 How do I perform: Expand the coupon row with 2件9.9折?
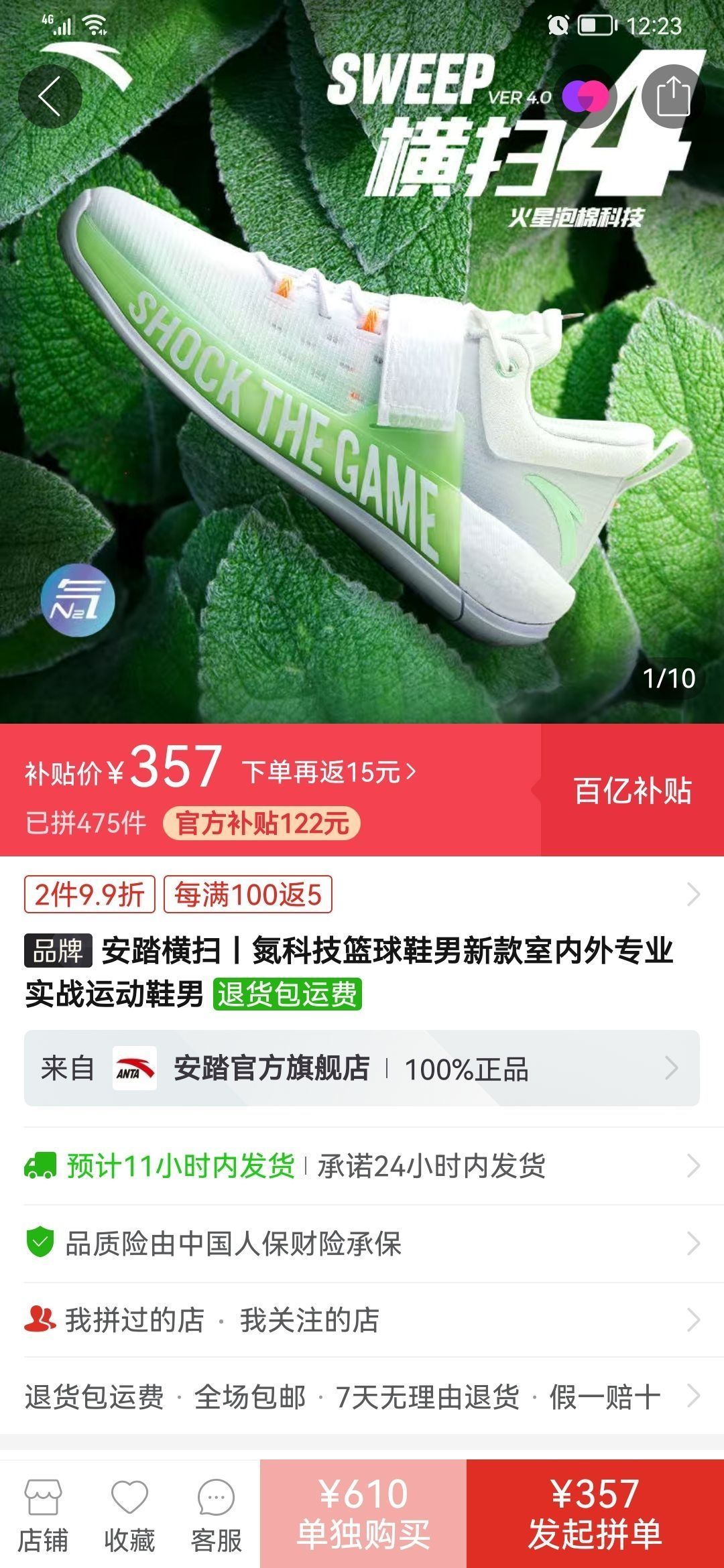pyautogui.click(x=362, y=894)
